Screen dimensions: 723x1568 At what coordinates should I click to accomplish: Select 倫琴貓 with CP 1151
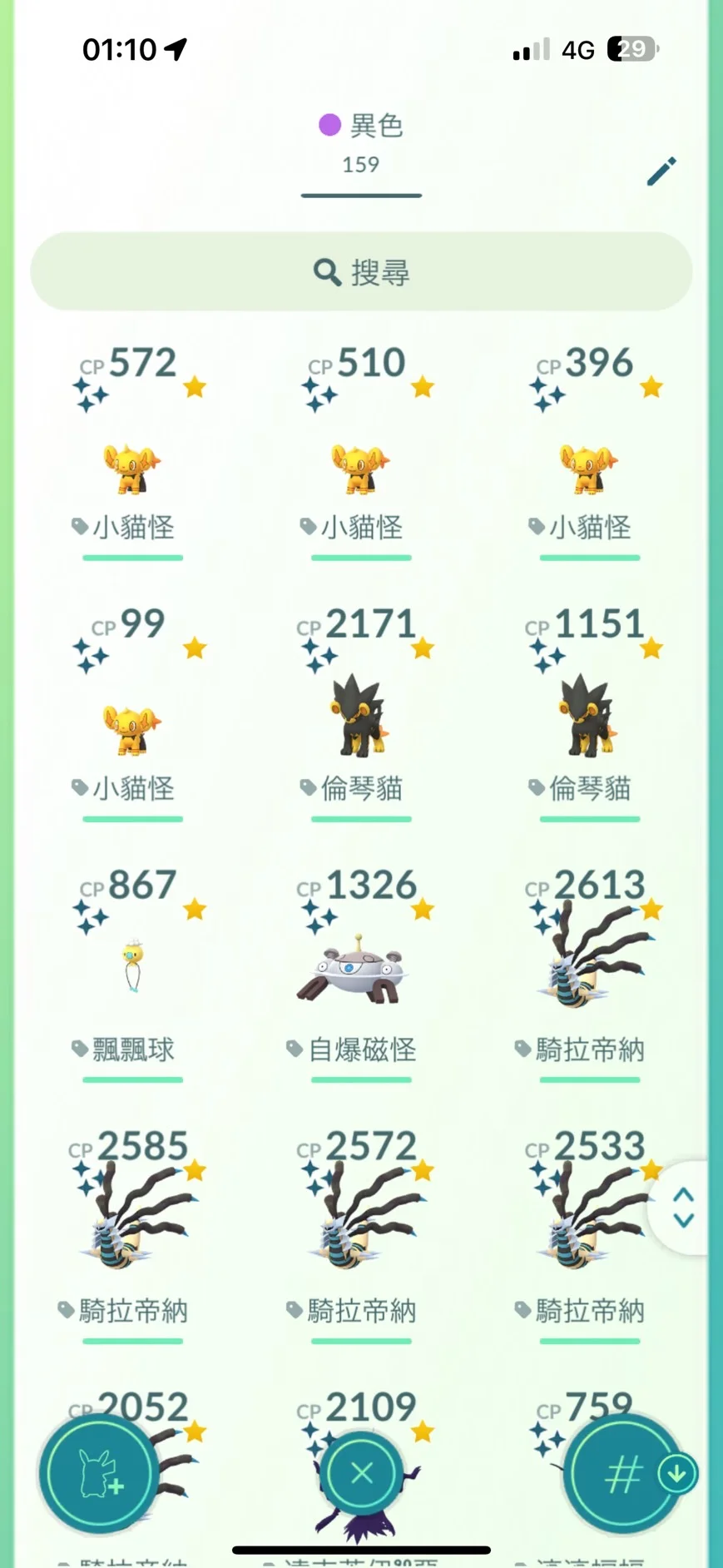click(x=589, y=717)
